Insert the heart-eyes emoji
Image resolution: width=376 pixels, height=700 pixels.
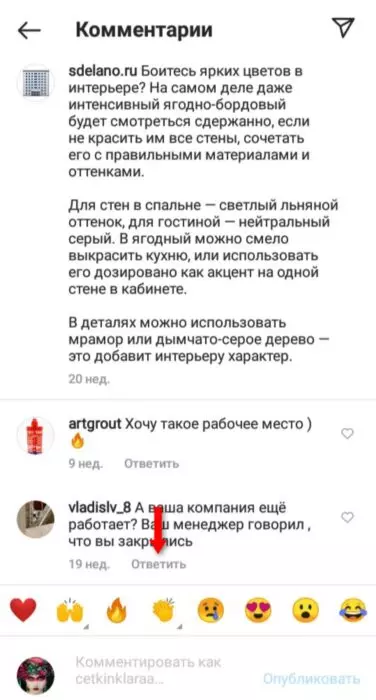point(259,610)
